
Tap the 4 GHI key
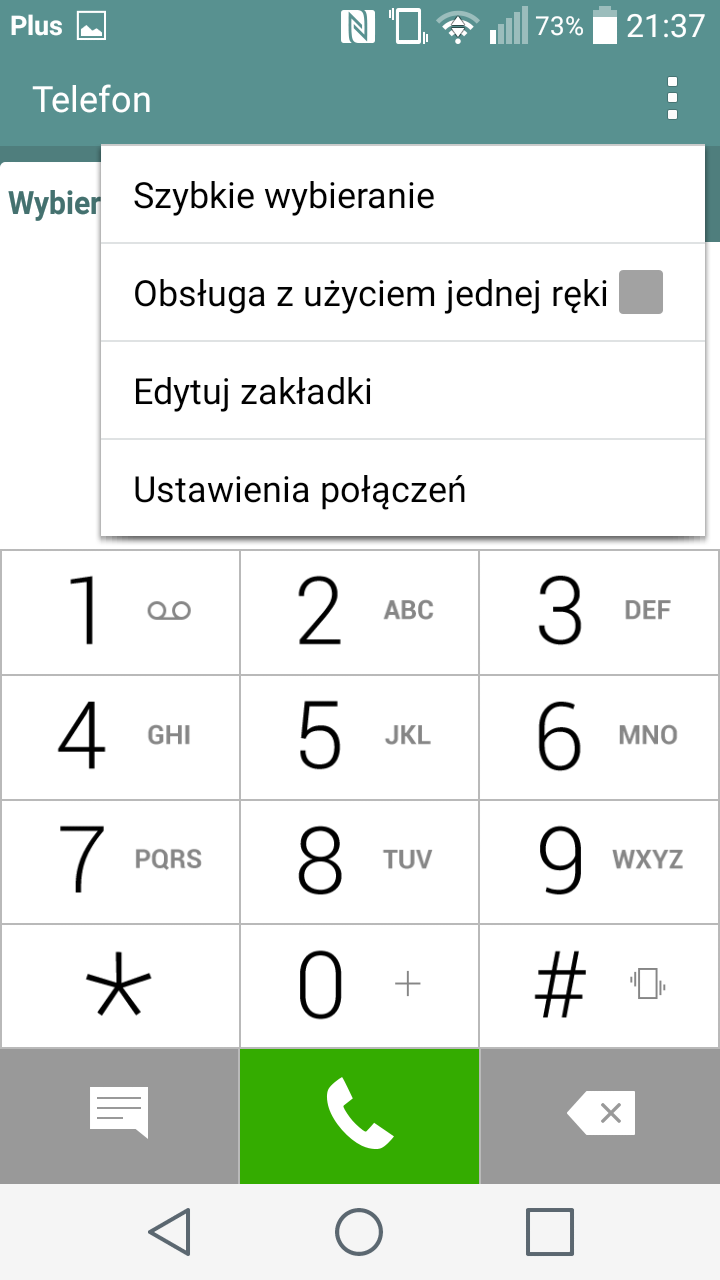(x=120, y=737)
